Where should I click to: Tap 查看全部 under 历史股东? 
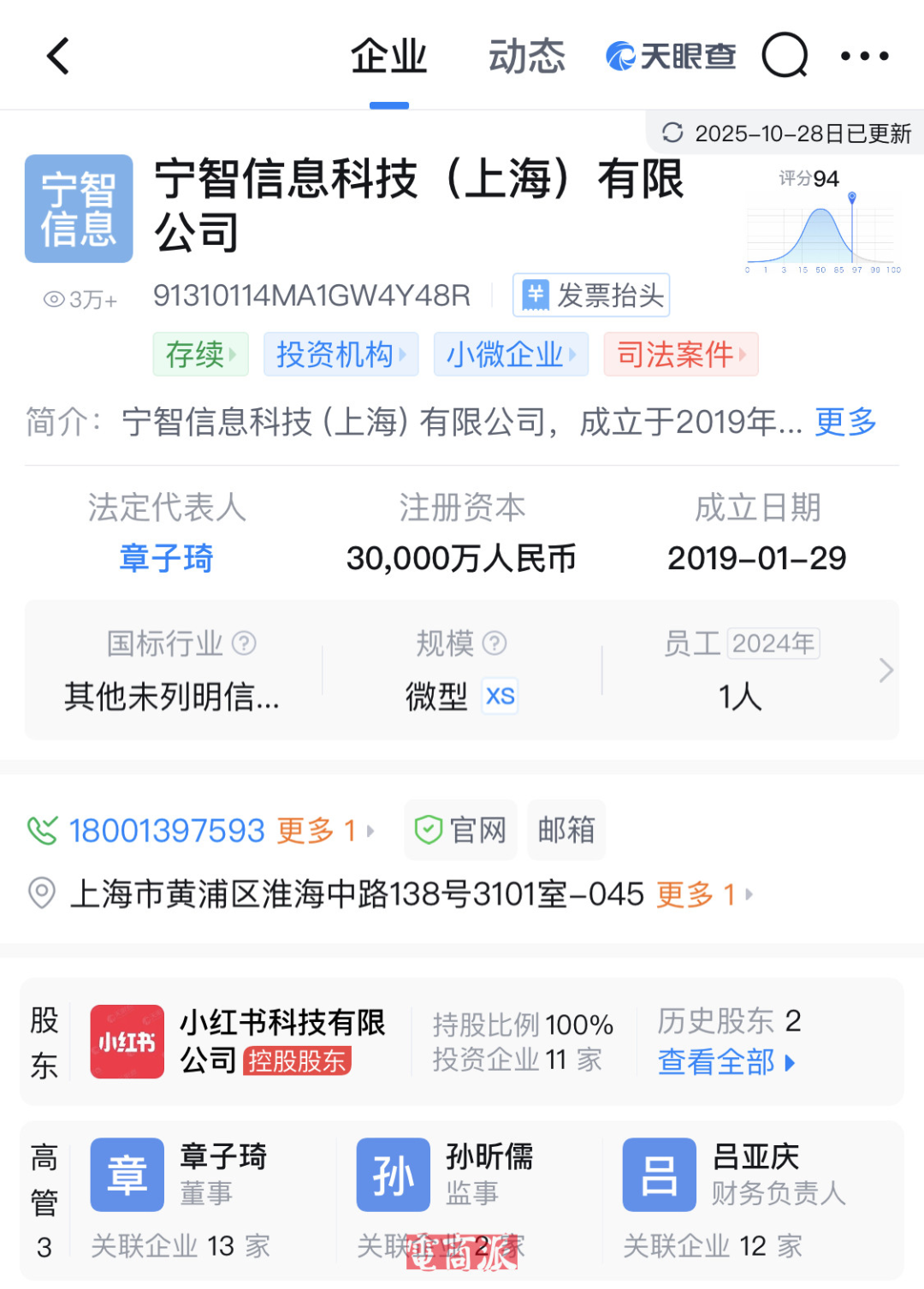[726, 1062]
